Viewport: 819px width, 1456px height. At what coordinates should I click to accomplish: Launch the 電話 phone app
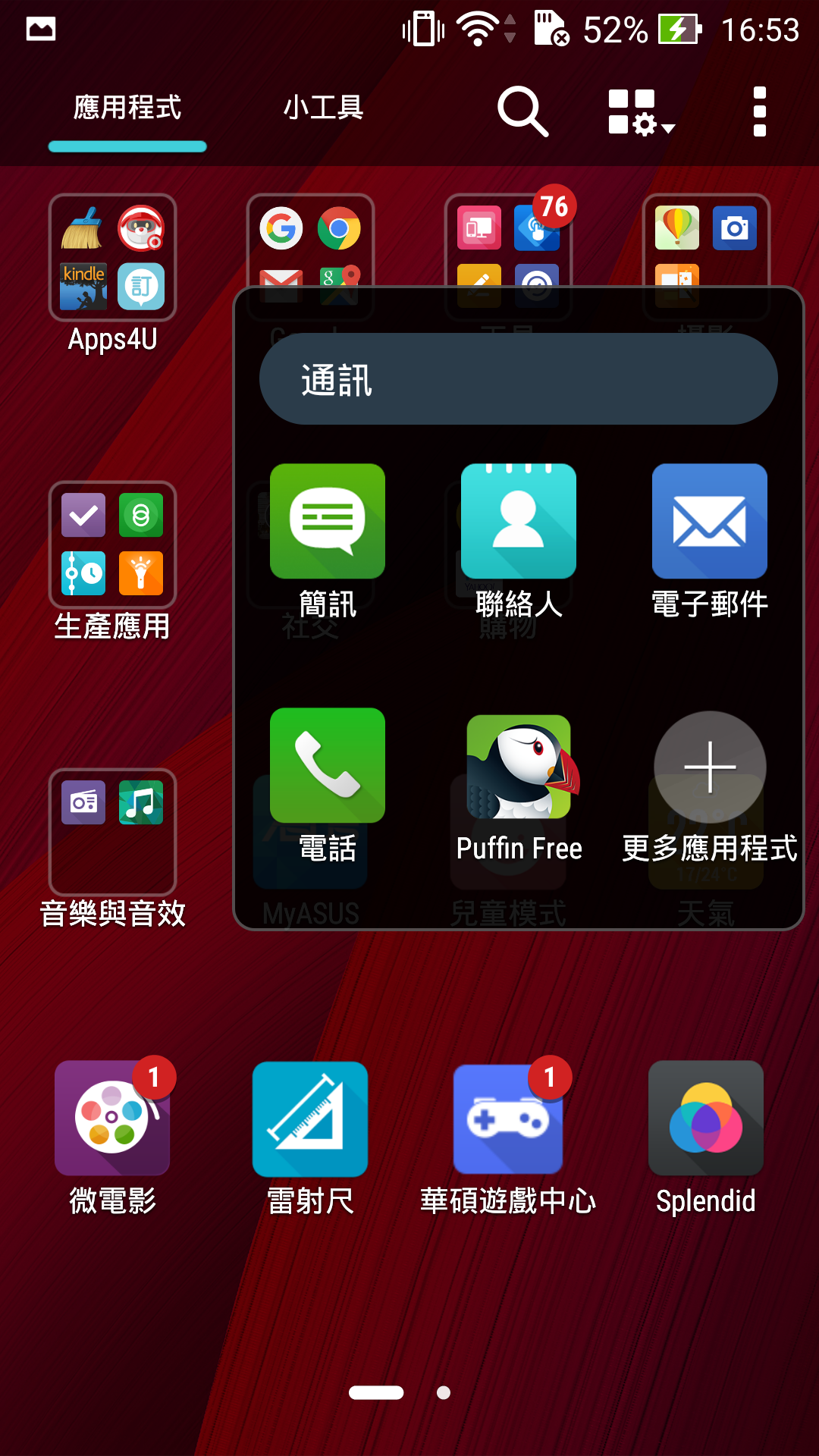pos(328,766)
